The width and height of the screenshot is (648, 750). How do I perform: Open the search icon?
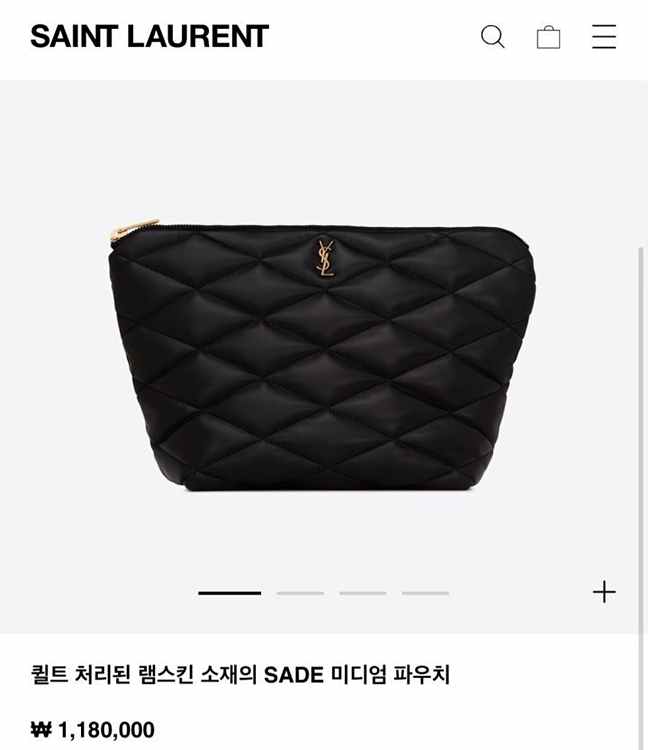tap(492, 37)
